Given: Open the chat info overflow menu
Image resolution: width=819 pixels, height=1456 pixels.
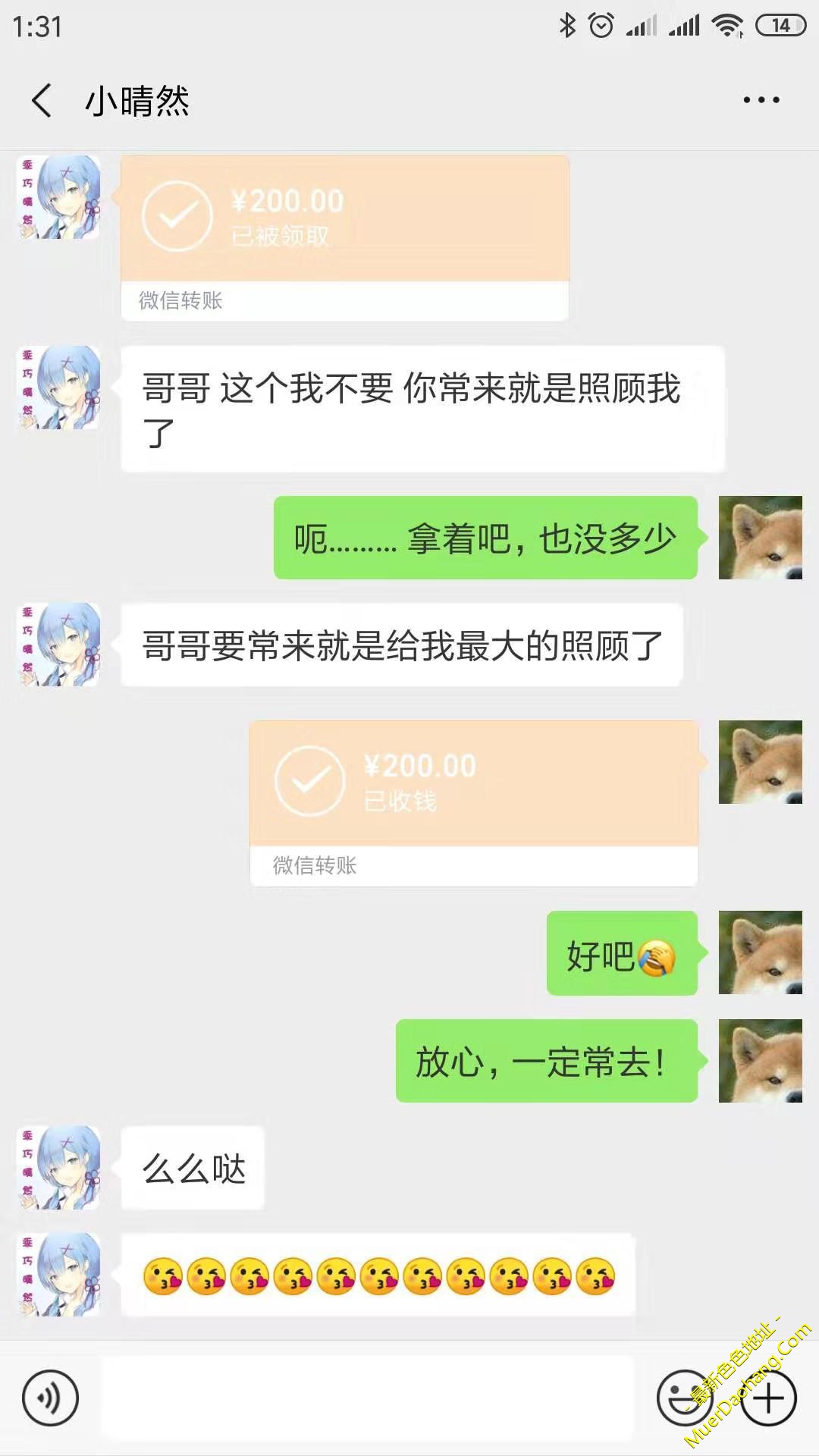Looking at the screenshot, I should [761, 100].
